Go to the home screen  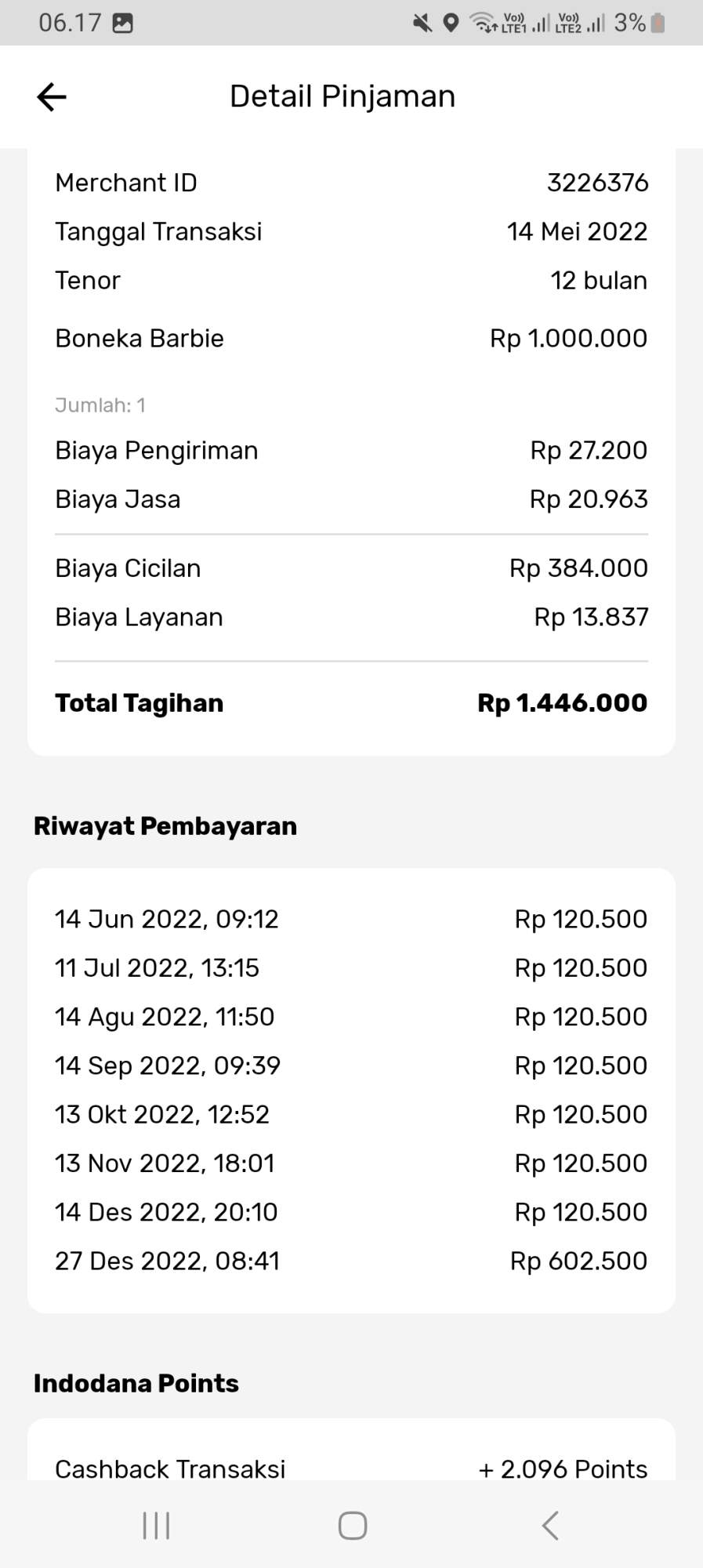point(352,1526)
